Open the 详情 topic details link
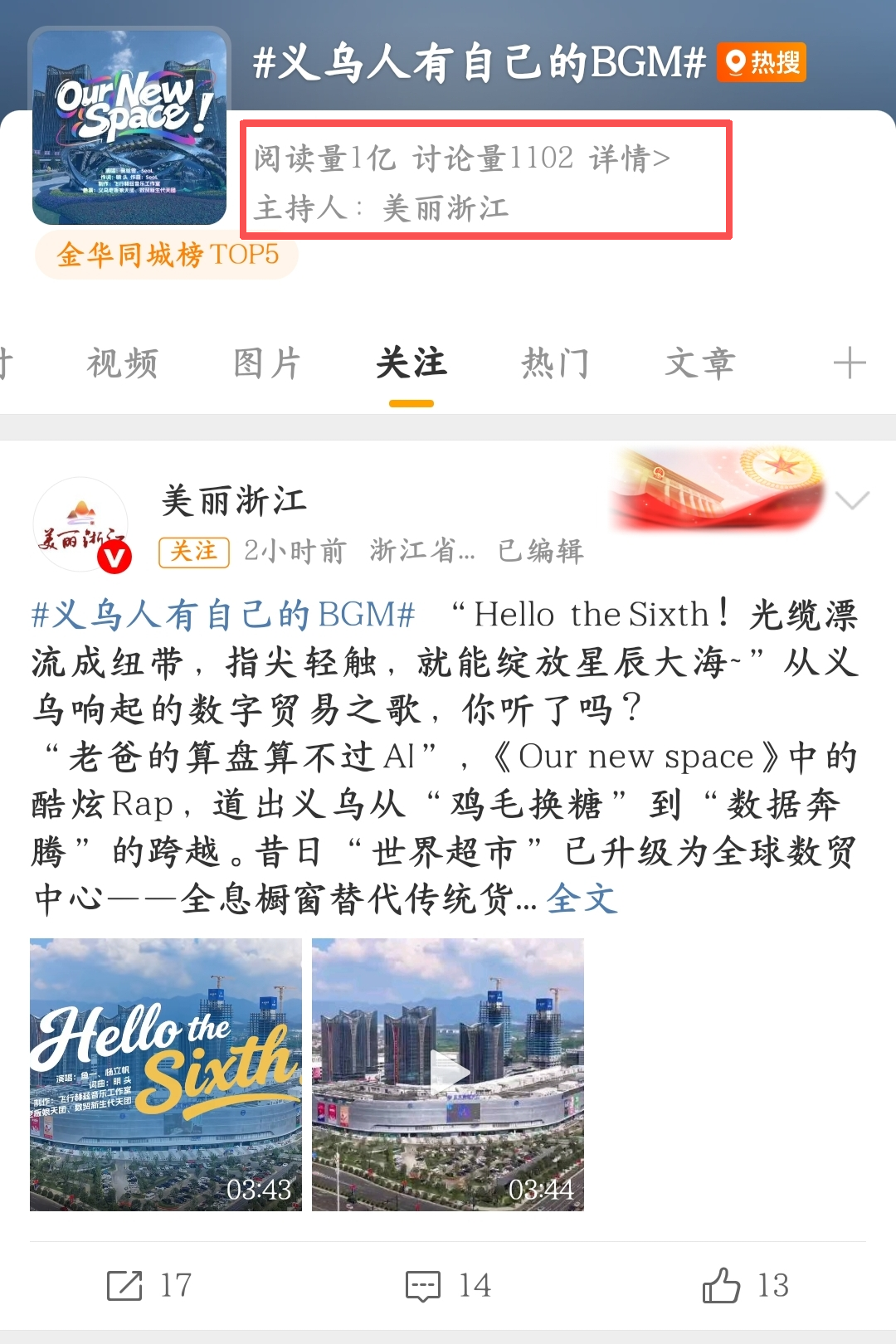 [x=629, y=158]
